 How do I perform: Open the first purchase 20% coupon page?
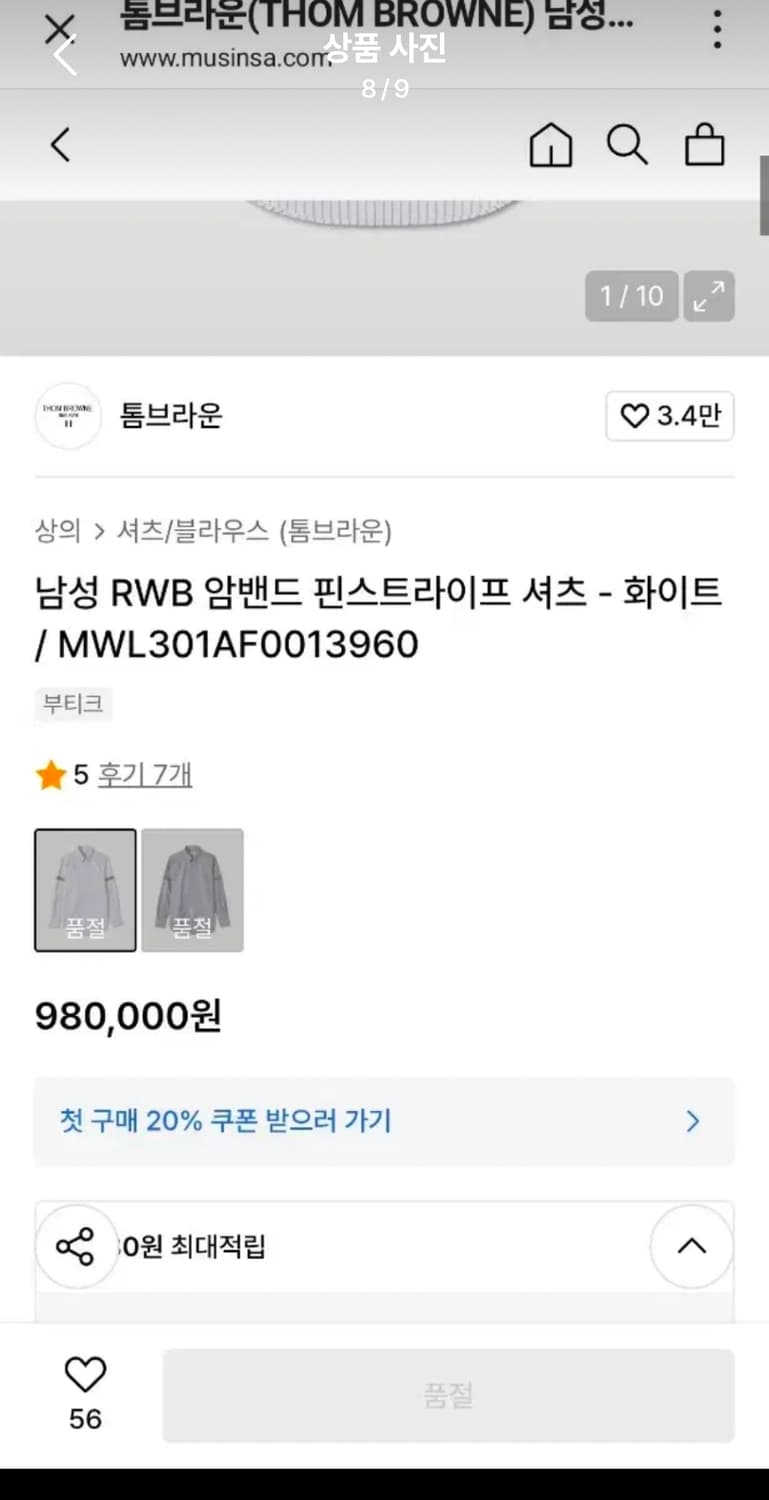click(384, 1121)
